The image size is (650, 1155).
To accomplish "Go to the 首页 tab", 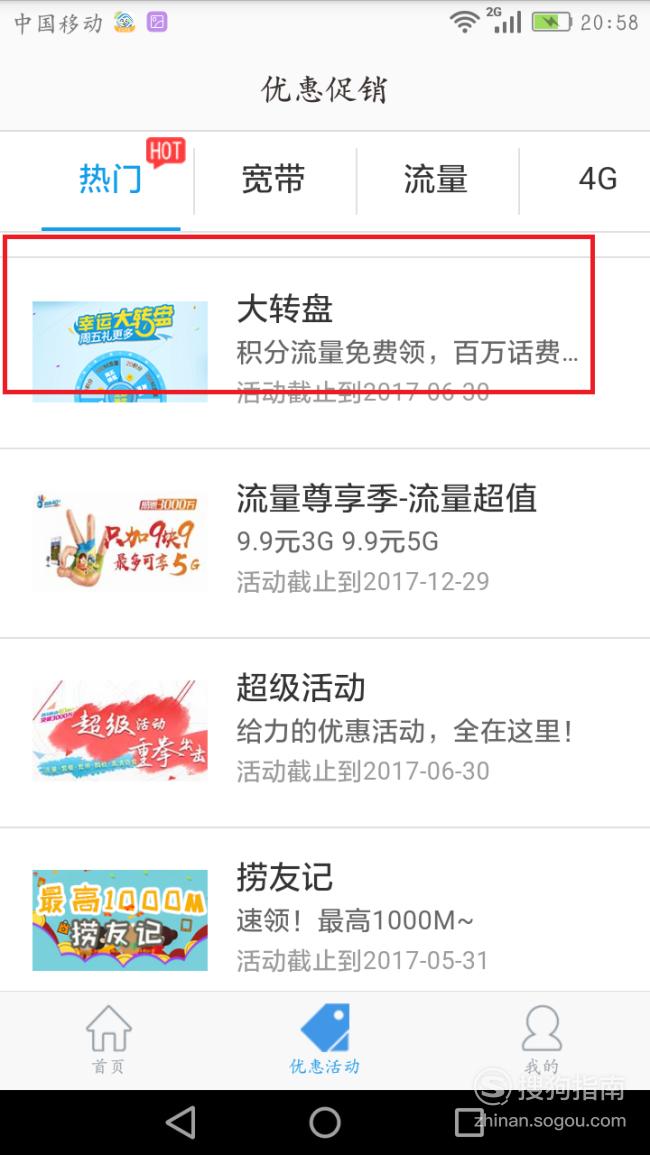I will point(108,1039).
